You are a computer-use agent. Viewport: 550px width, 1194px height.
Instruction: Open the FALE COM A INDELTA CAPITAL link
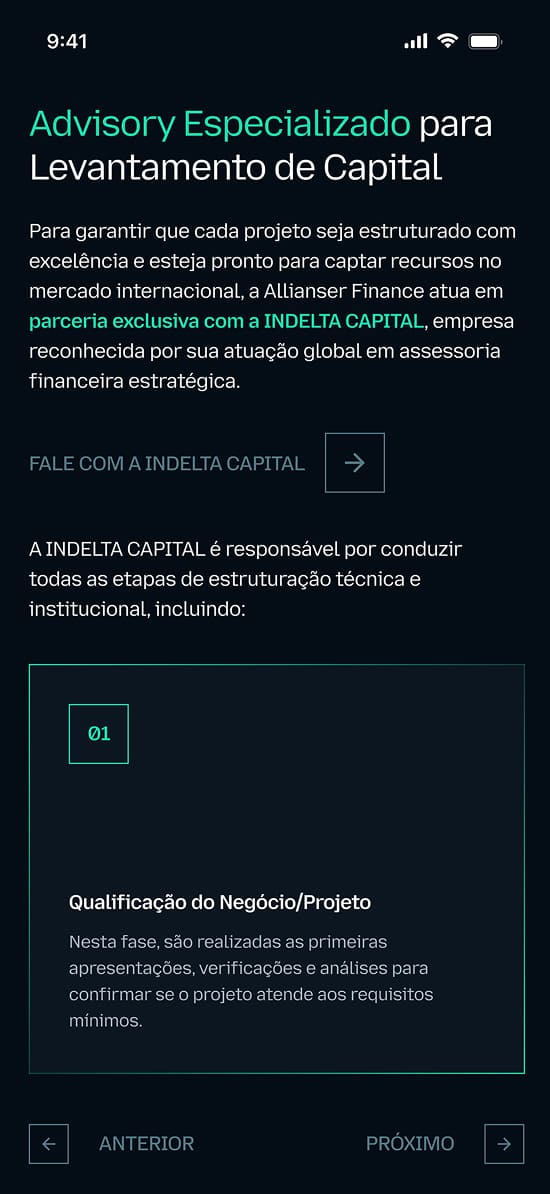pos(167,463)
